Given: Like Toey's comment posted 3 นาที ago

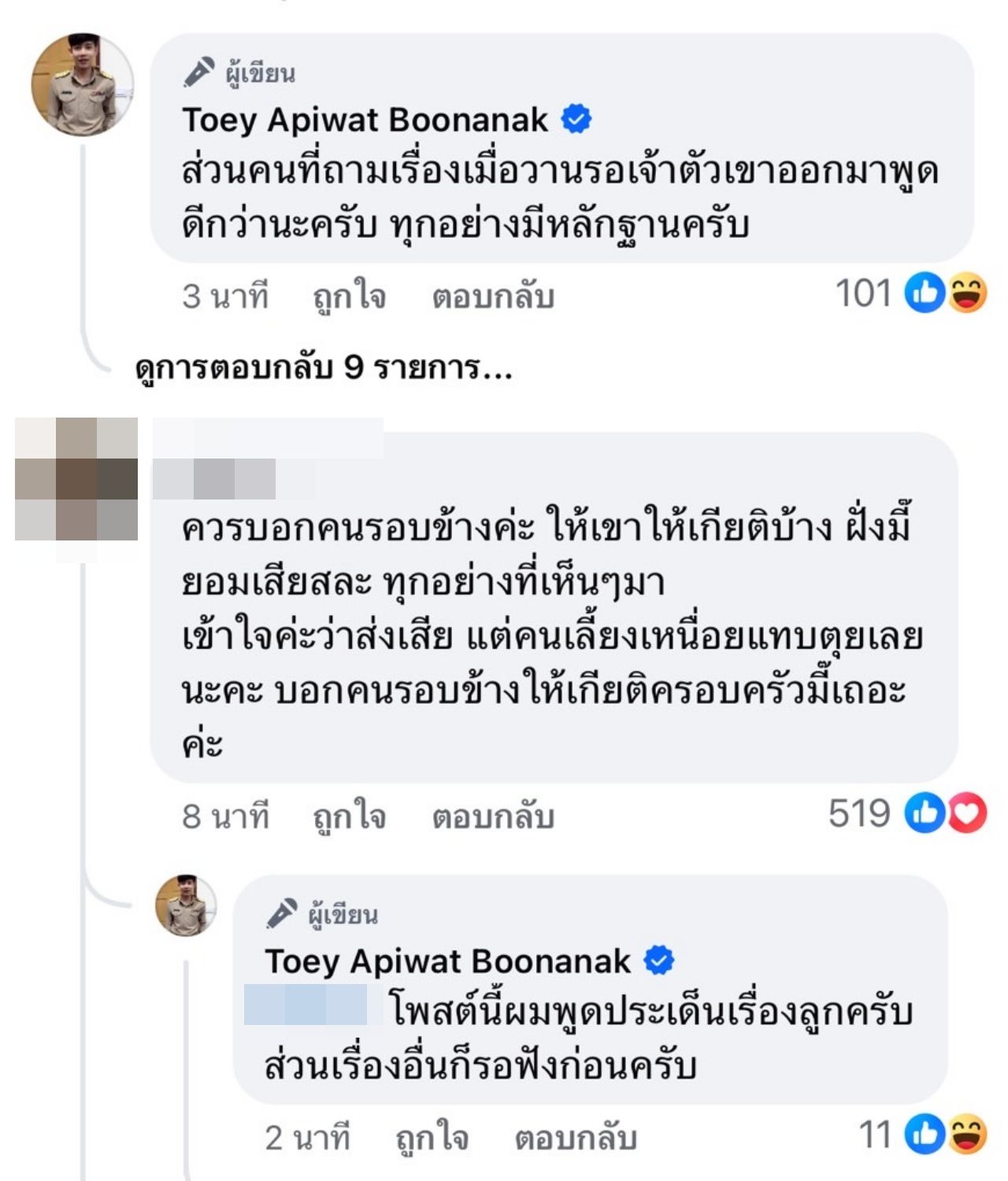Looking at the screenshot, I should [x=349, y=297].
